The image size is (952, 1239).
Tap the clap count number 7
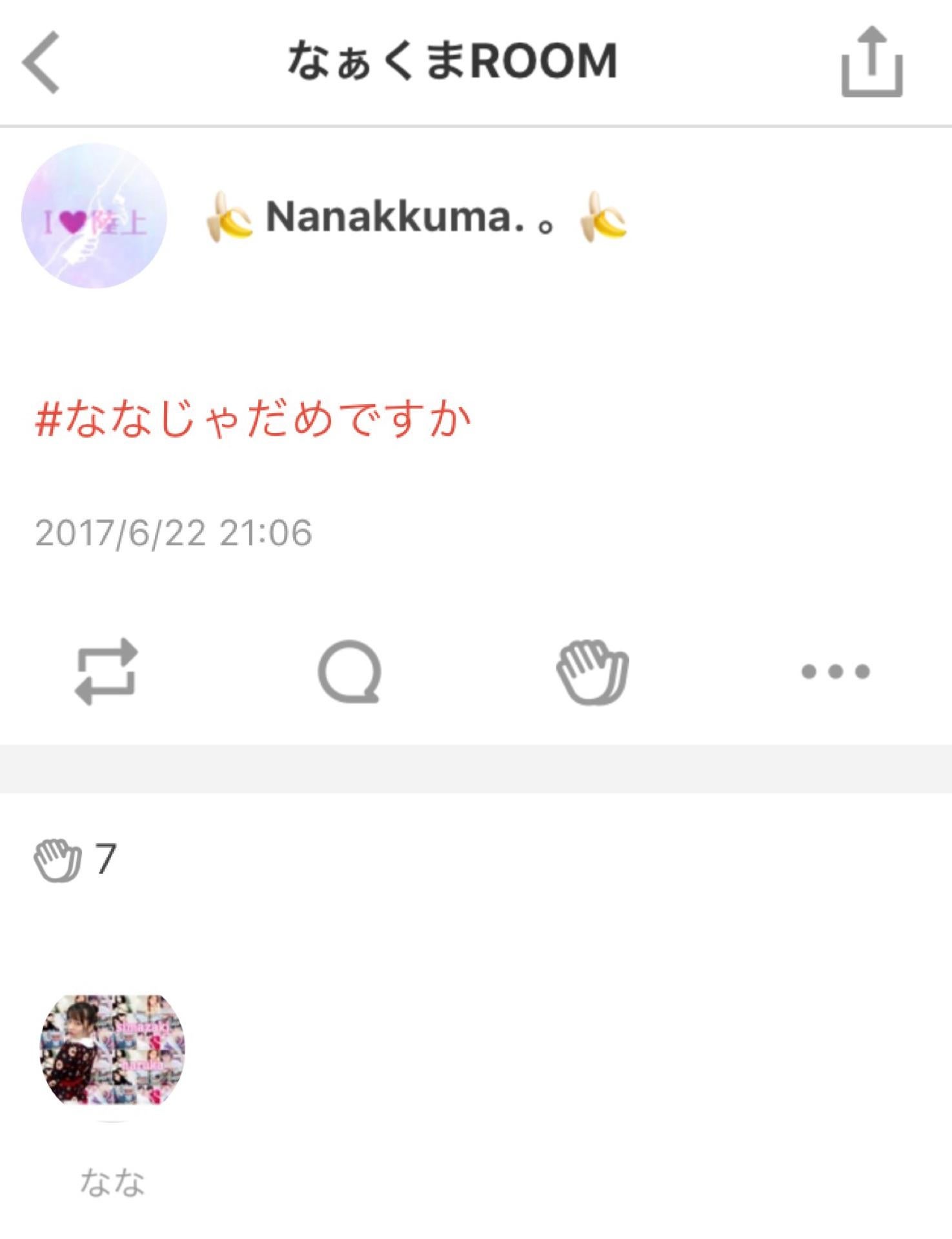pyautogui.click(x=105, y=856)
